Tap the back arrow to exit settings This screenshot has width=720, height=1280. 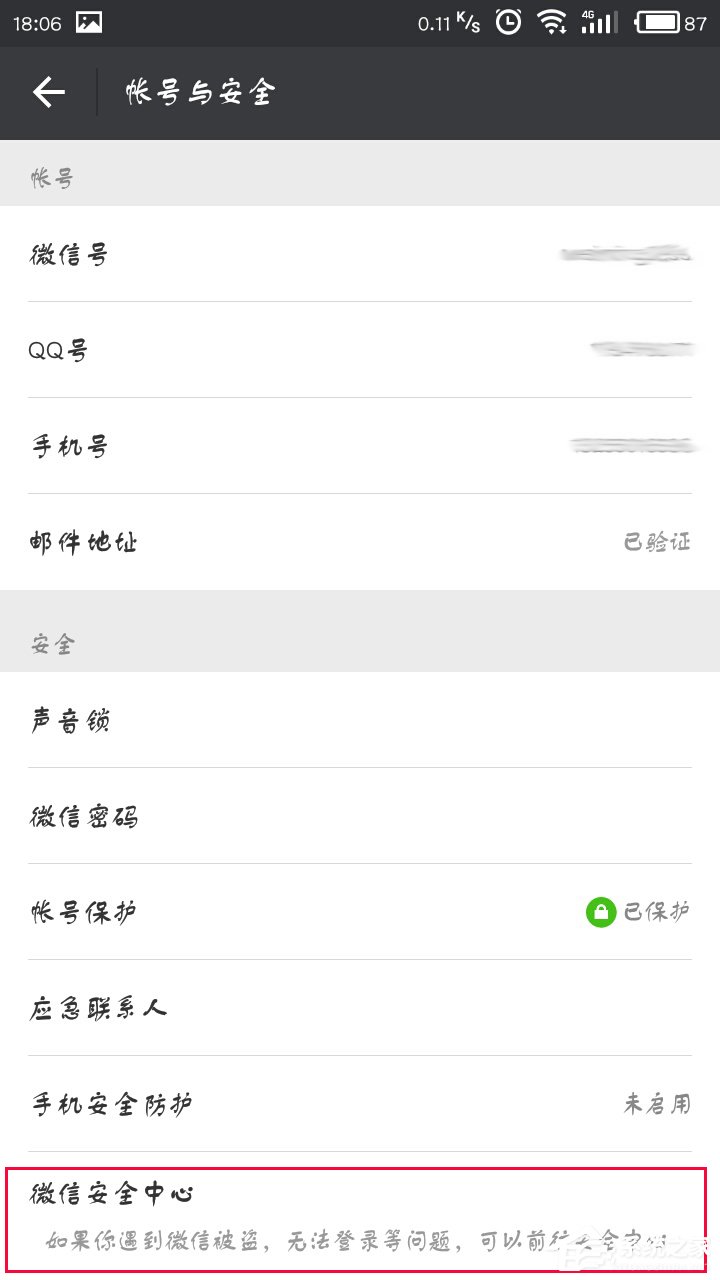[46, 92]
